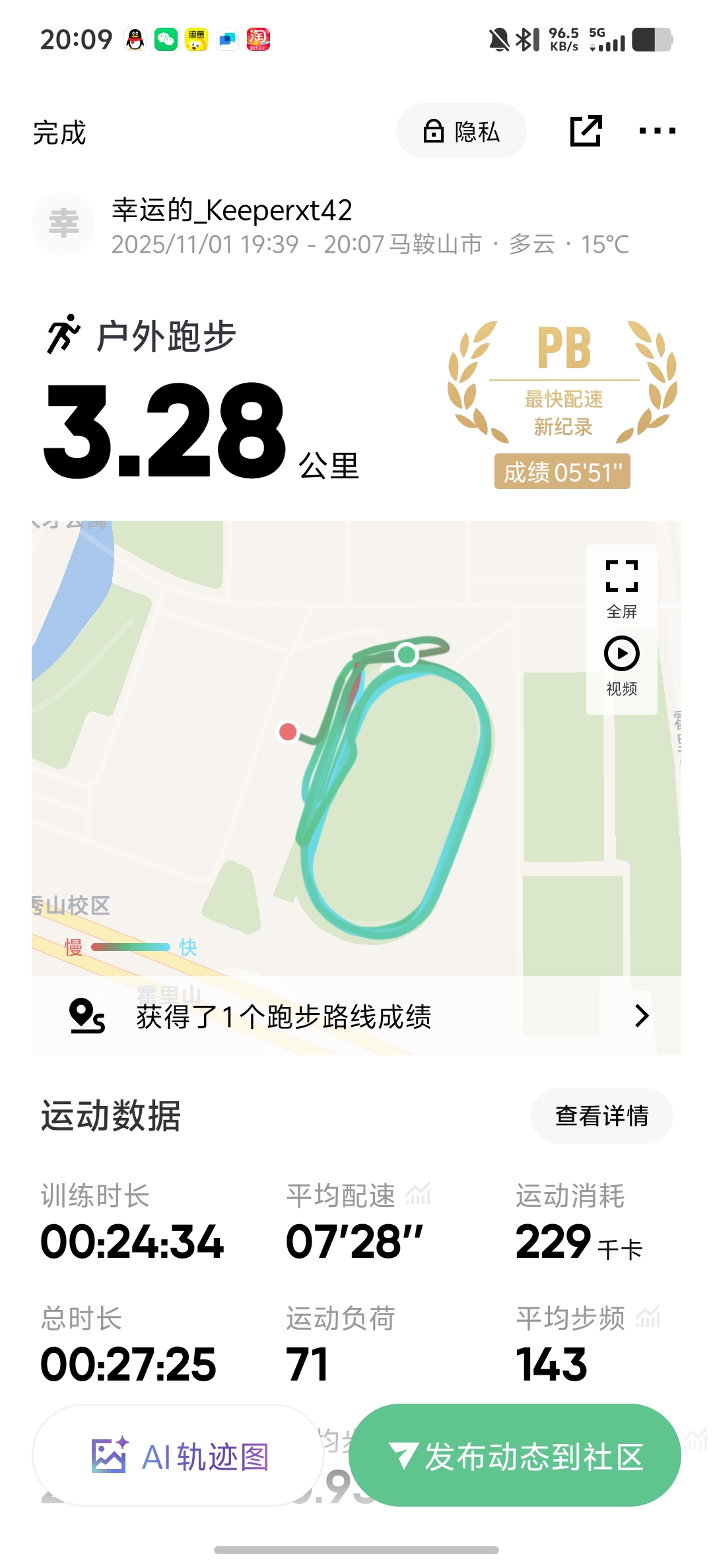Tap 完成 to finish
Screen dimensions: 713x1568
pos(59,133)
